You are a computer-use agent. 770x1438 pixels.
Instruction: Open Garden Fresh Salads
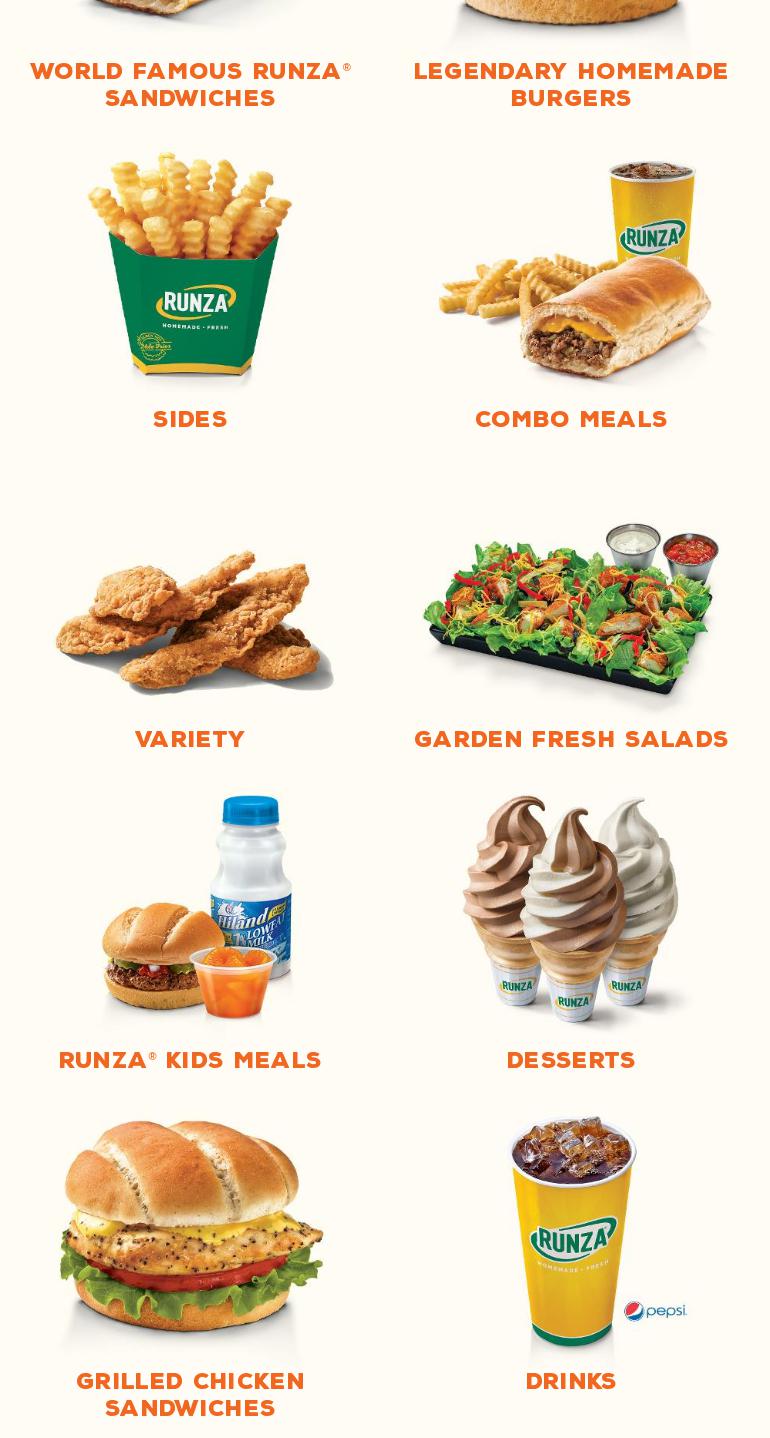(x=570, y=739)
